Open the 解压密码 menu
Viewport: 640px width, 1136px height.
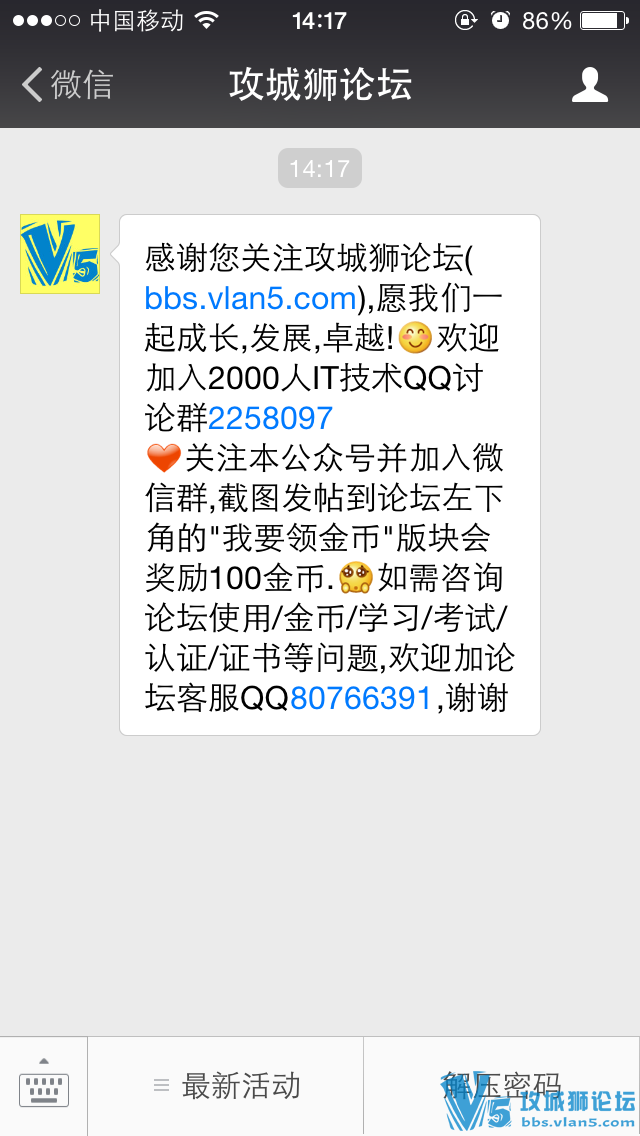point(501,1086)
